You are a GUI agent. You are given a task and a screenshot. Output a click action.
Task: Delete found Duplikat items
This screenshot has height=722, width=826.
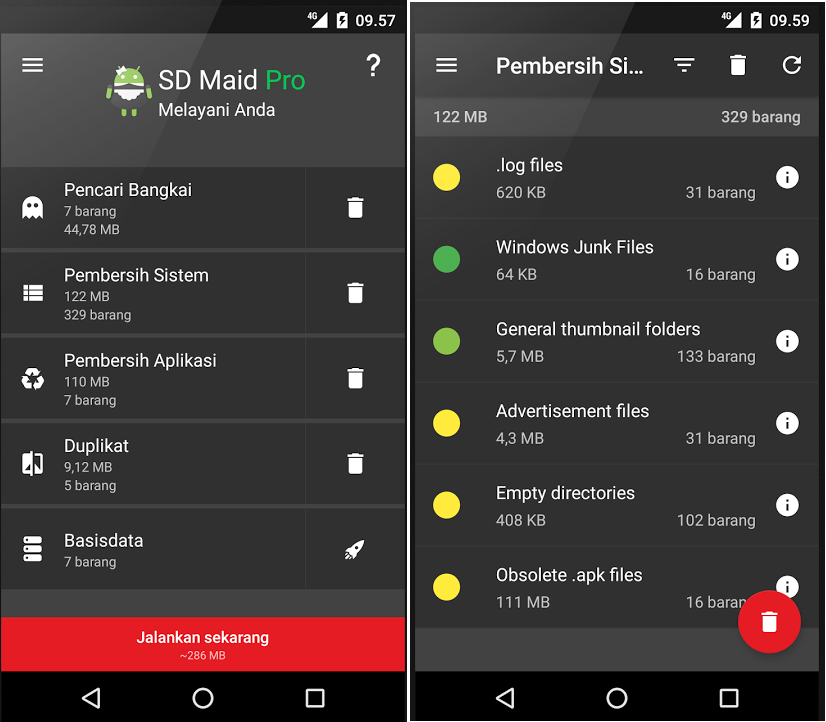pyautogui.click(x=355, y=464)
